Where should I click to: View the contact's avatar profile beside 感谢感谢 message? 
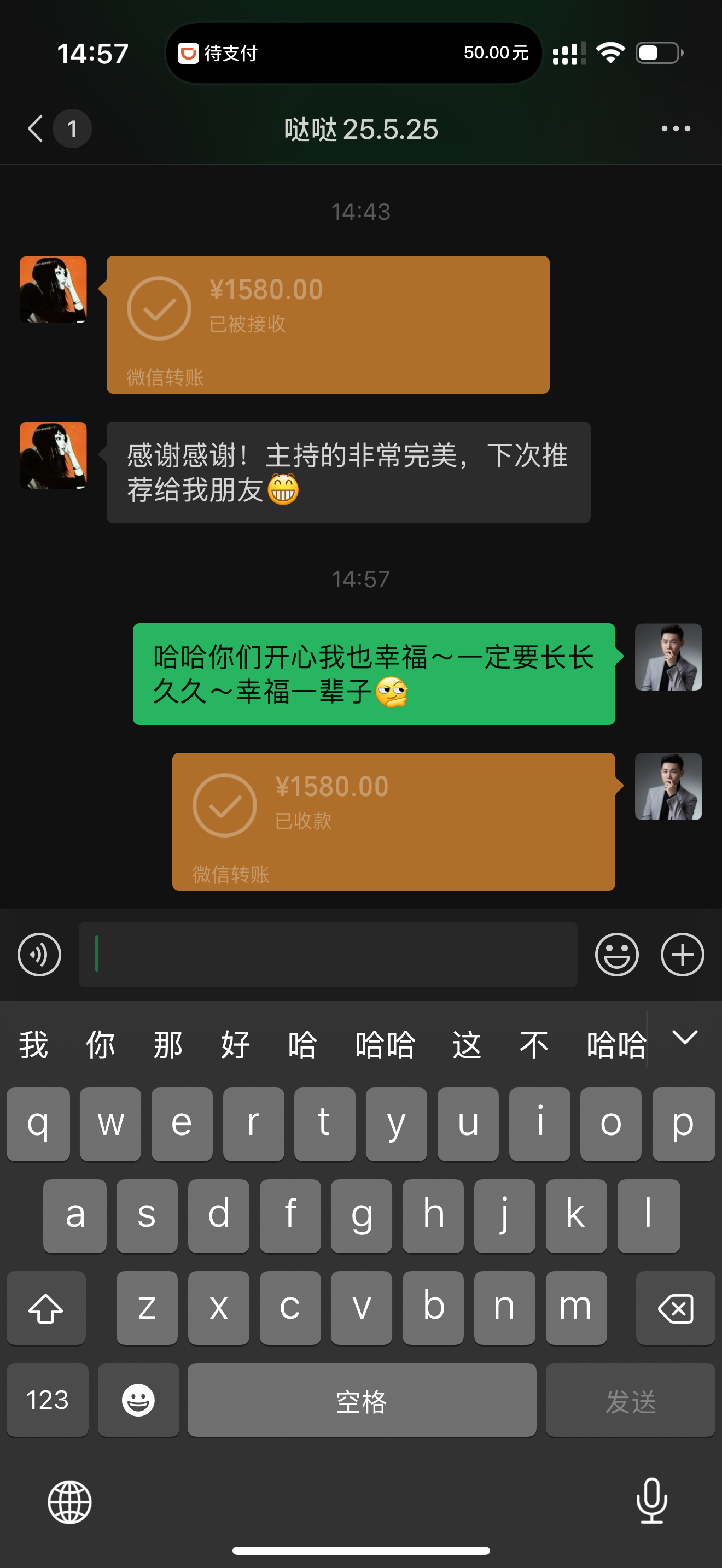[x=53, y=455]
